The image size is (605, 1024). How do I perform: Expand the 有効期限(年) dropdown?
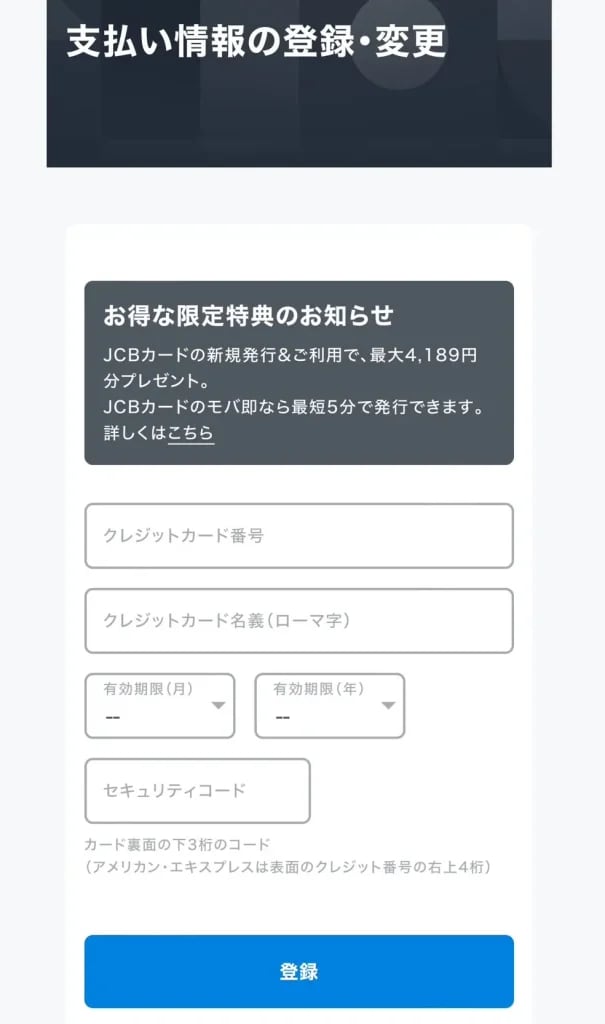(x=330, y=706)
